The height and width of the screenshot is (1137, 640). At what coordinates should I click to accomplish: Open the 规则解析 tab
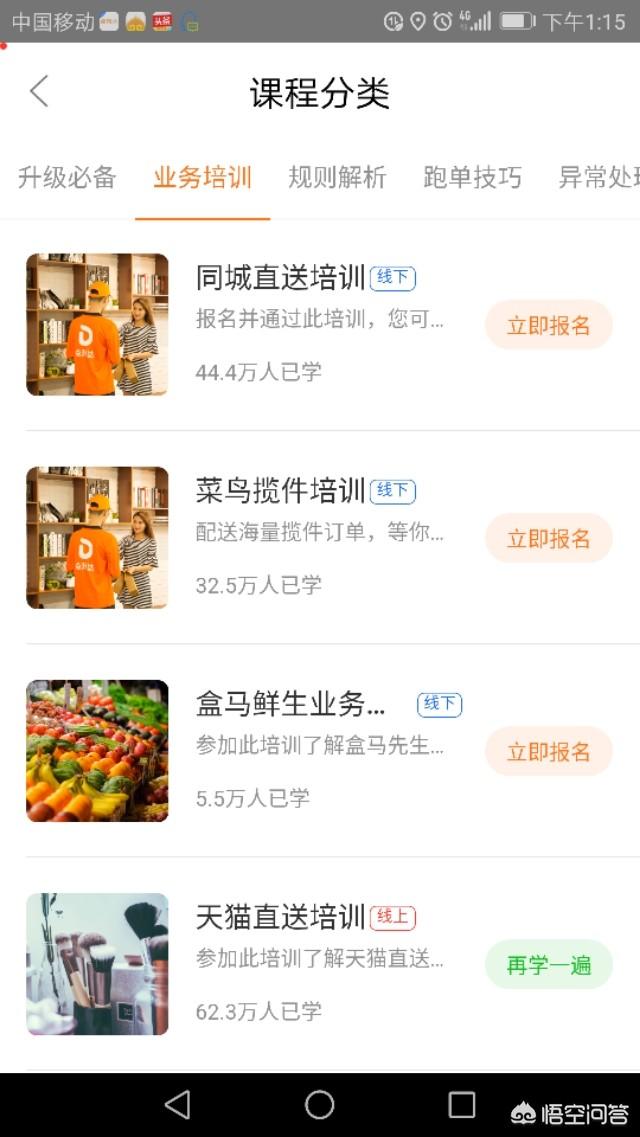click(337, 178)
